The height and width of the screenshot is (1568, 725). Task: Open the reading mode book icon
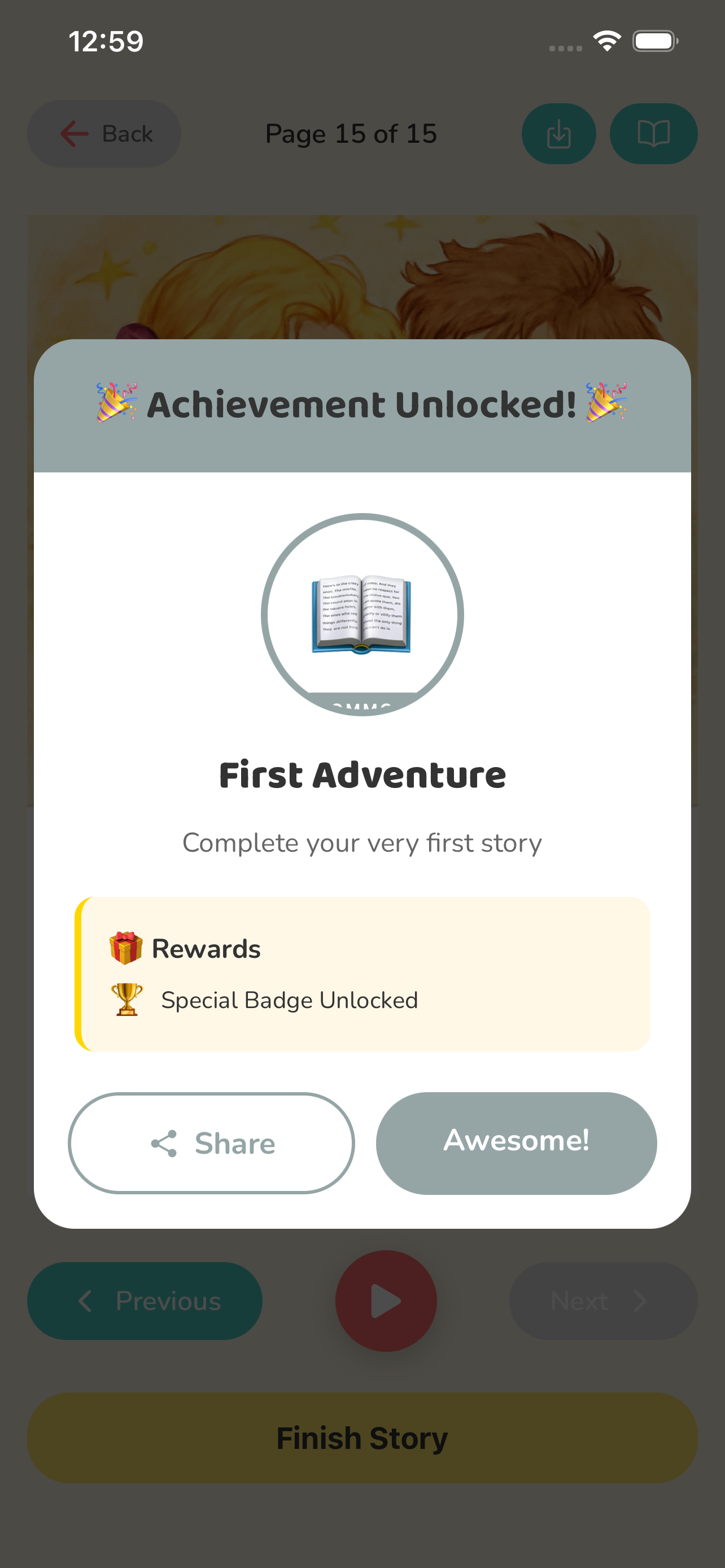tap(654, 133)
